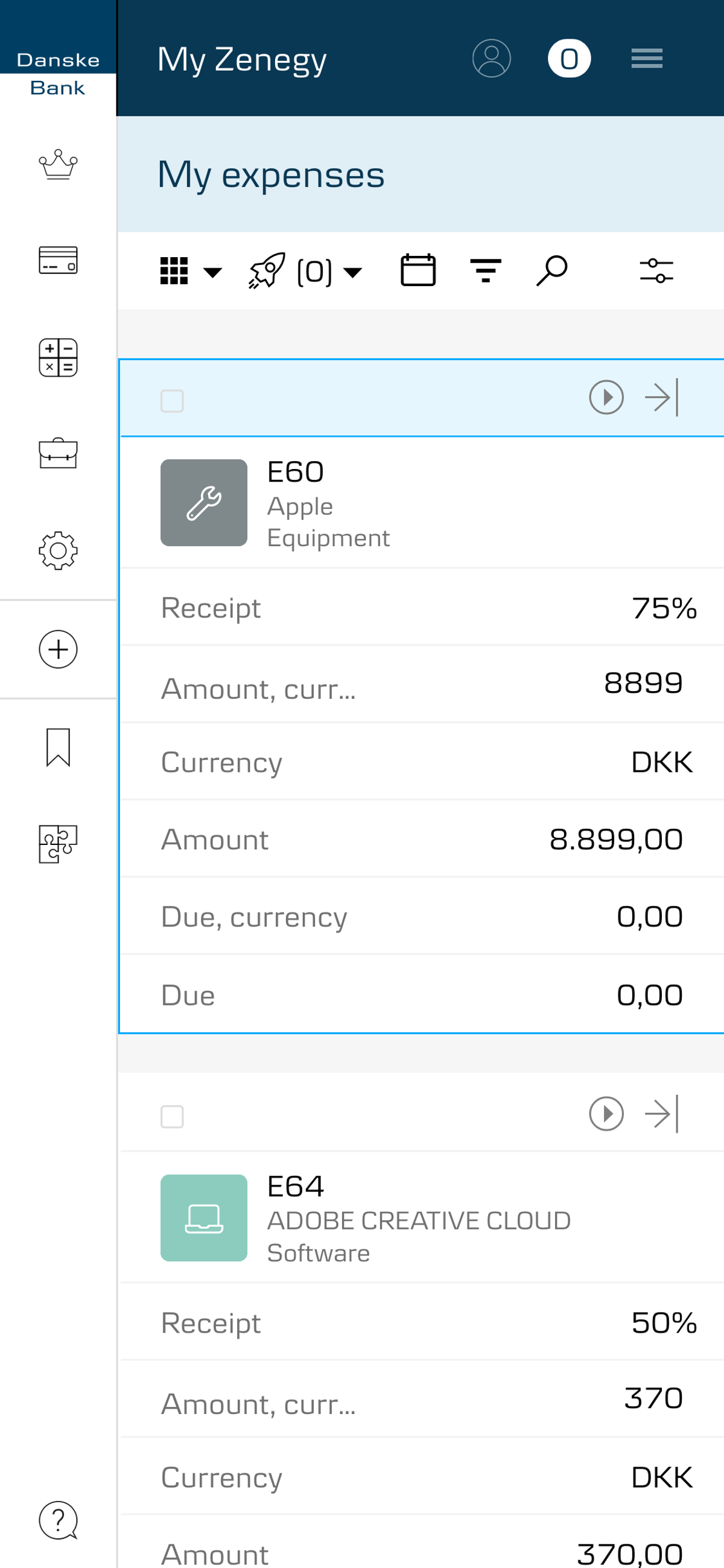Open the hamburger menu
The width and height of the screenshot is (724, 1568).
[x=646, y=59]
